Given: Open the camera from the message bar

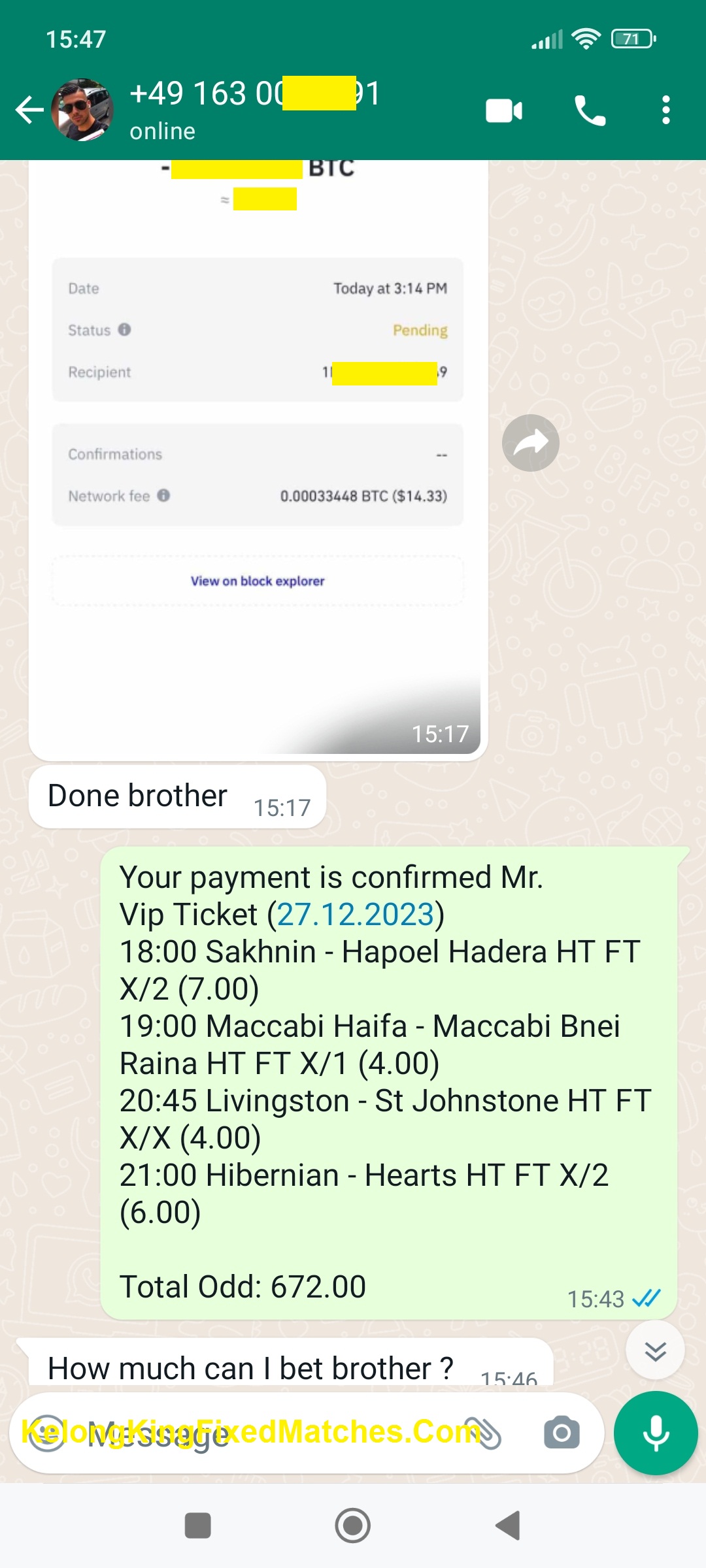Looking at the screenshot, I should [x=562, y=1433].
